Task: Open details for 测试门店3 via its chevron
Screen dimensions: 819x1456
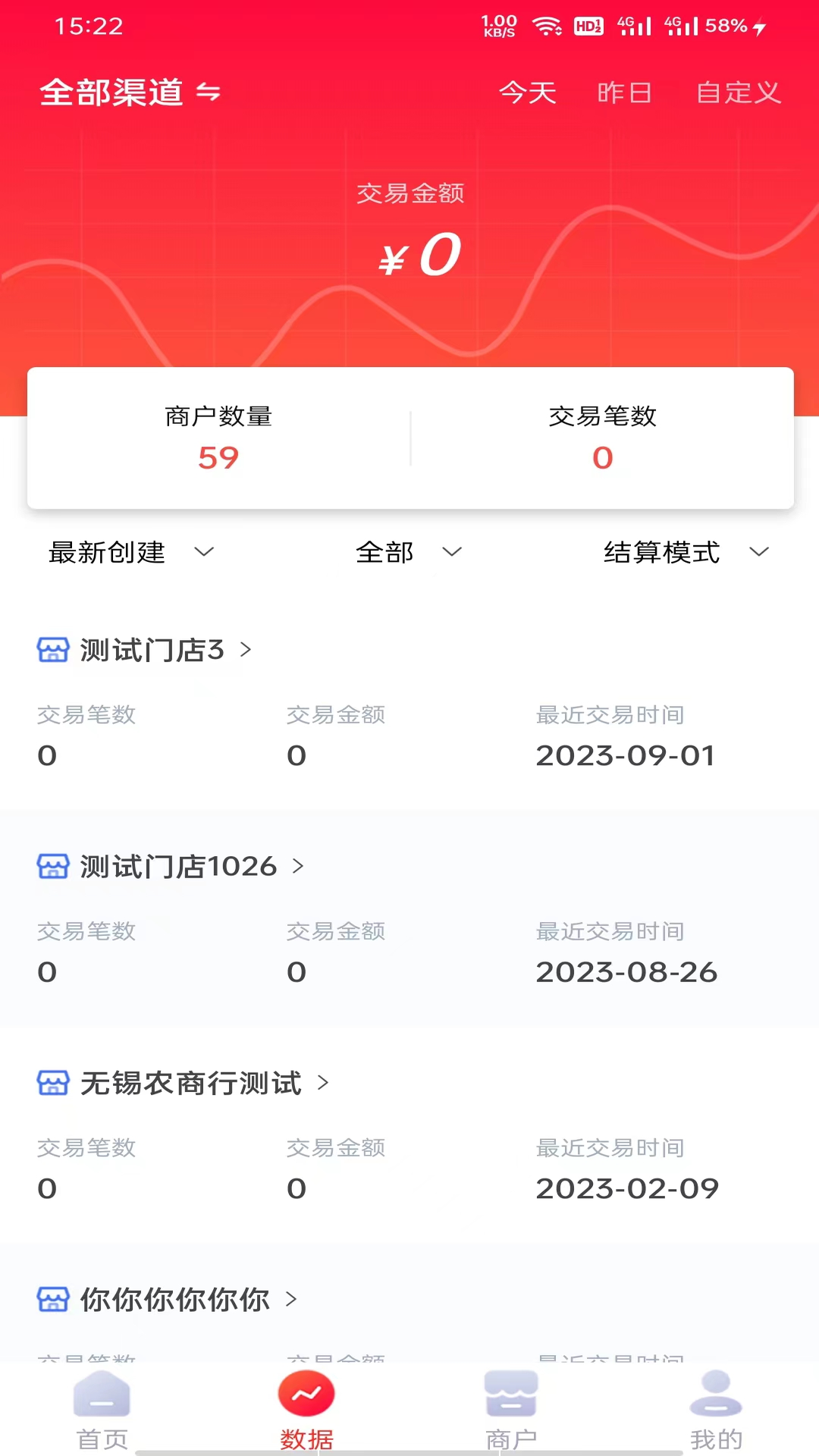Action: click(x=246, y=650)
